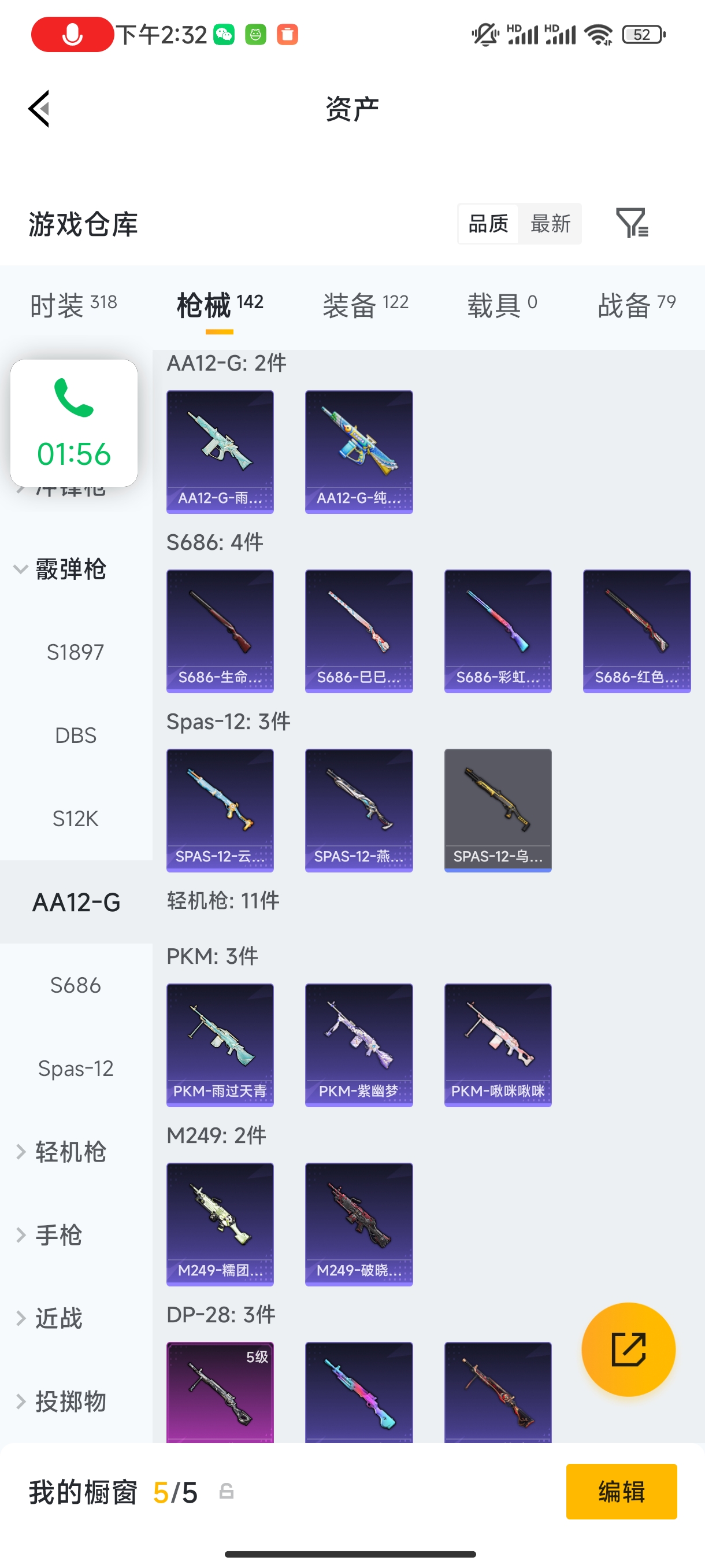Switch to the 装备 tab

click(365, 304)
